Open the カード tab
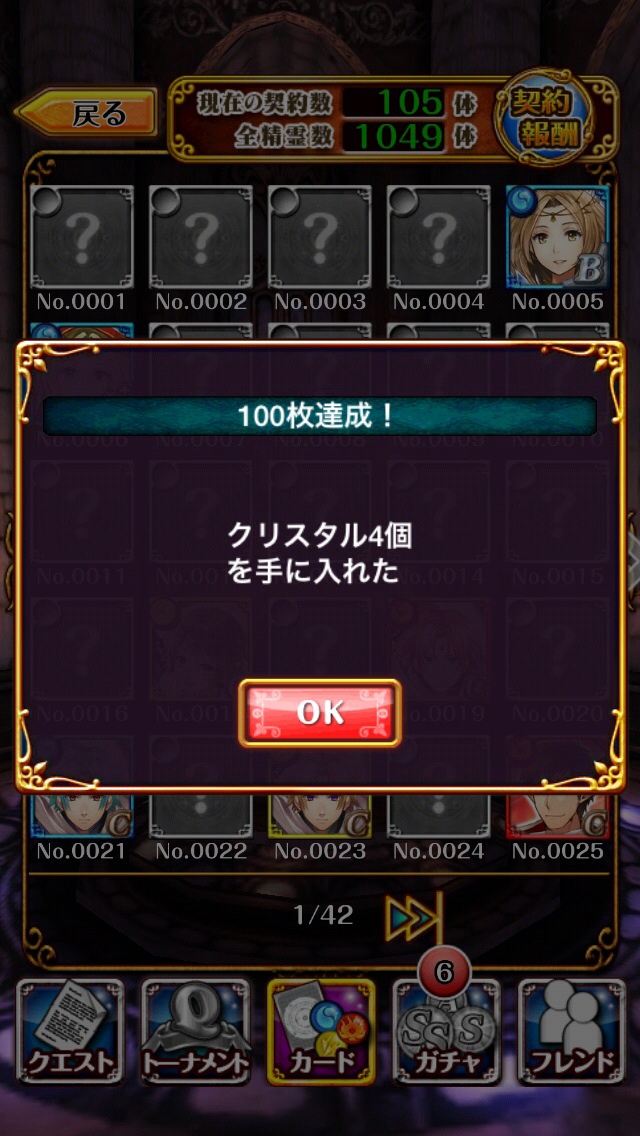The width and height of the screenshot is (640, 1136). [320, 1030]
